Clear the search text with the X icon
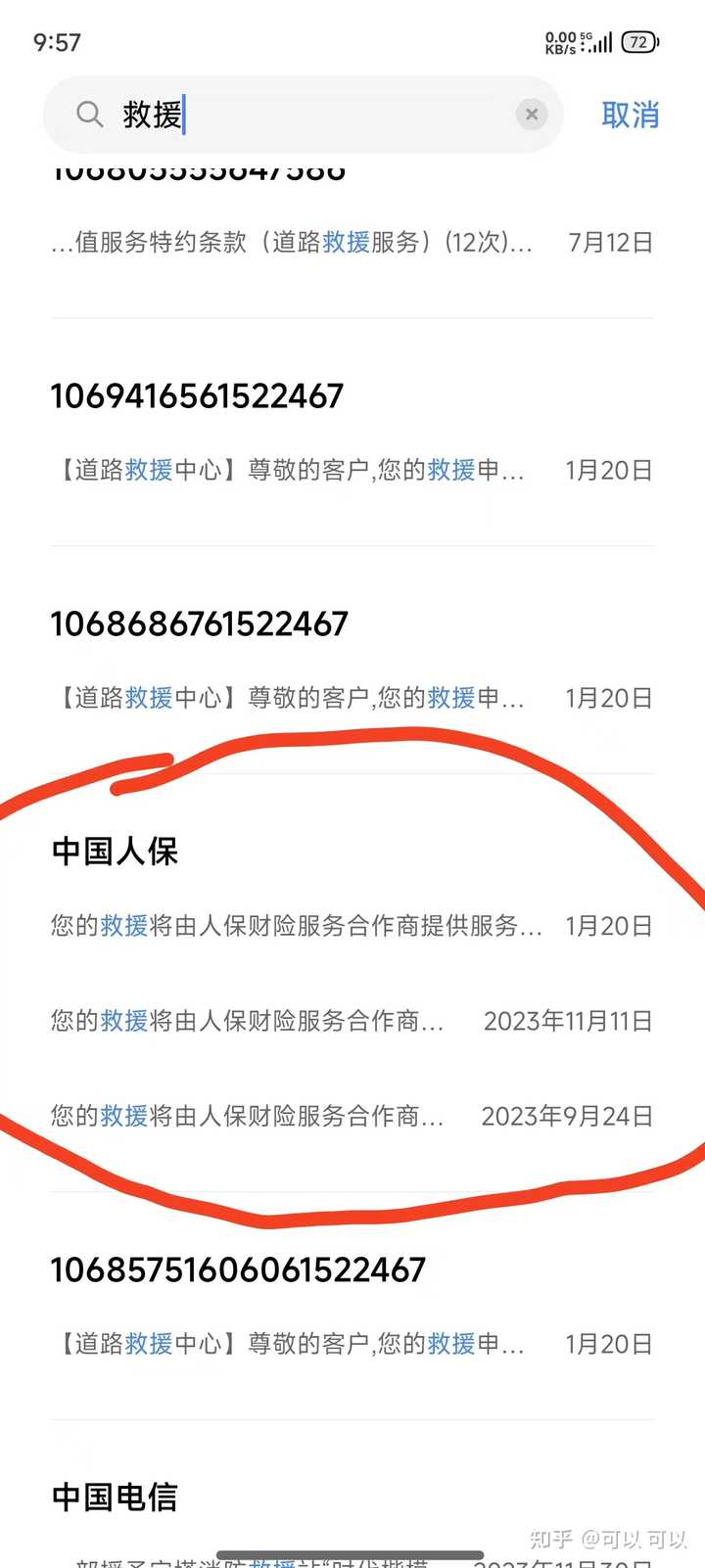Screen dimensions: 705x1568 point(531,115)
